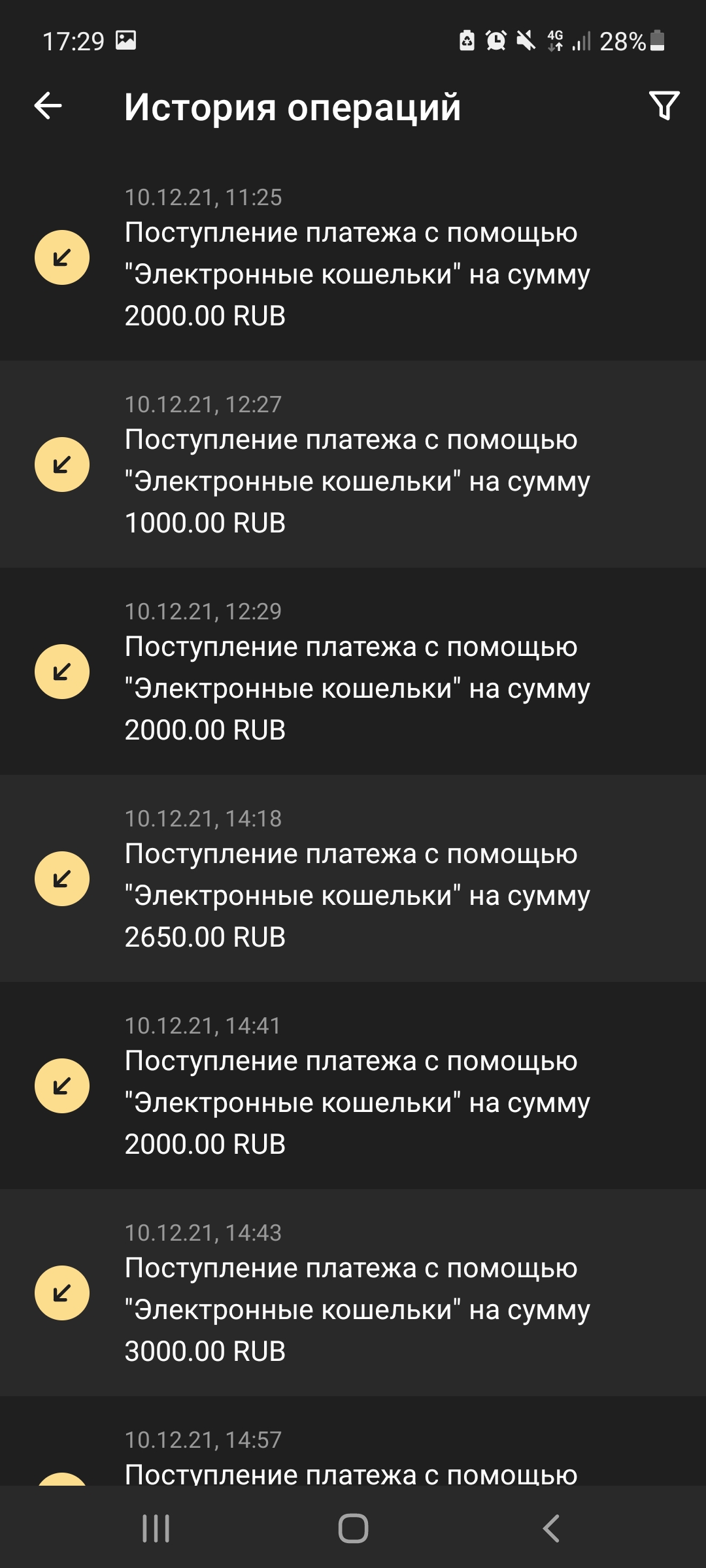Open the 12:27 payment of 1000.00 RUB
This screenshot has width=706, height=1568.
(x=353, y=465)
